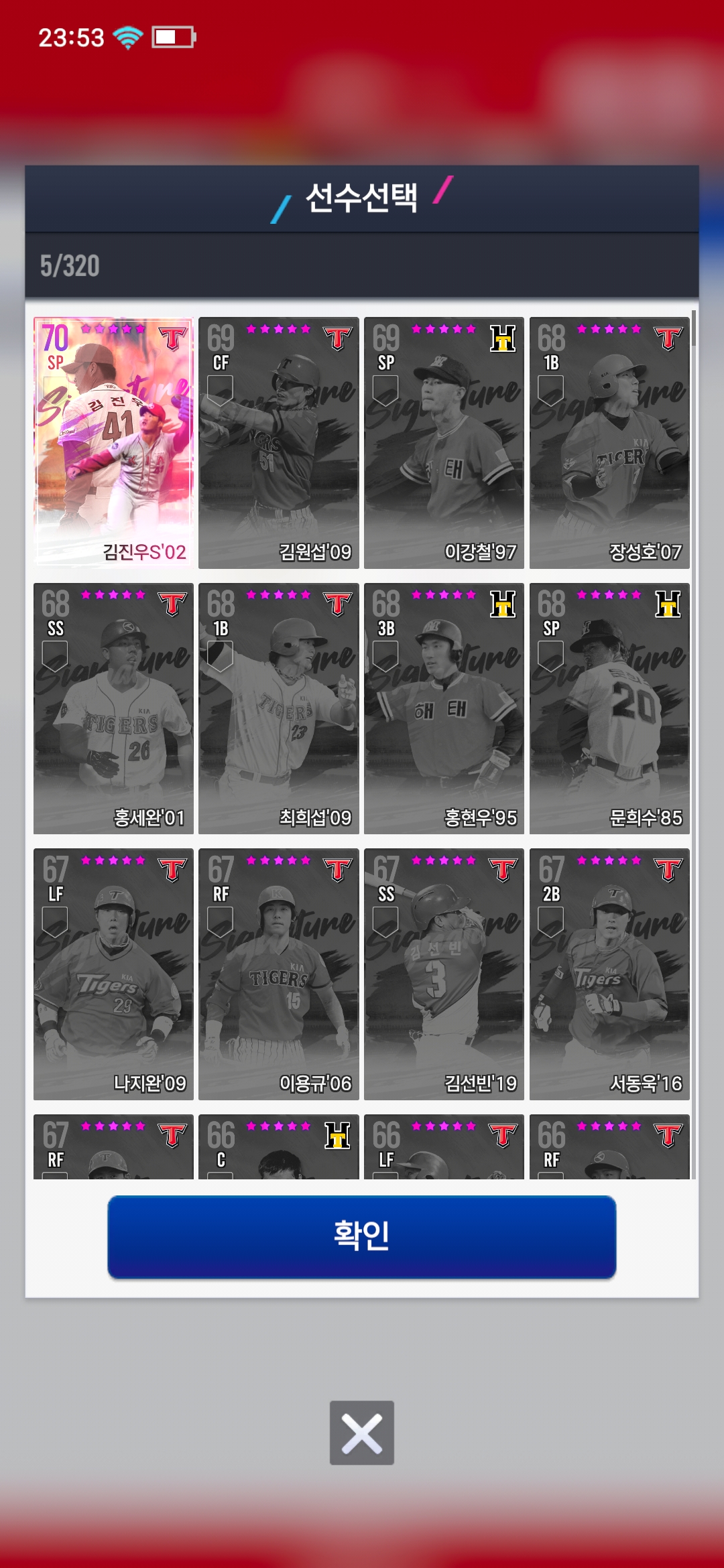Viewport: 724px width, 1568px height.
Task: Select the 장성호'07 1B card
Action: point(609,442)
